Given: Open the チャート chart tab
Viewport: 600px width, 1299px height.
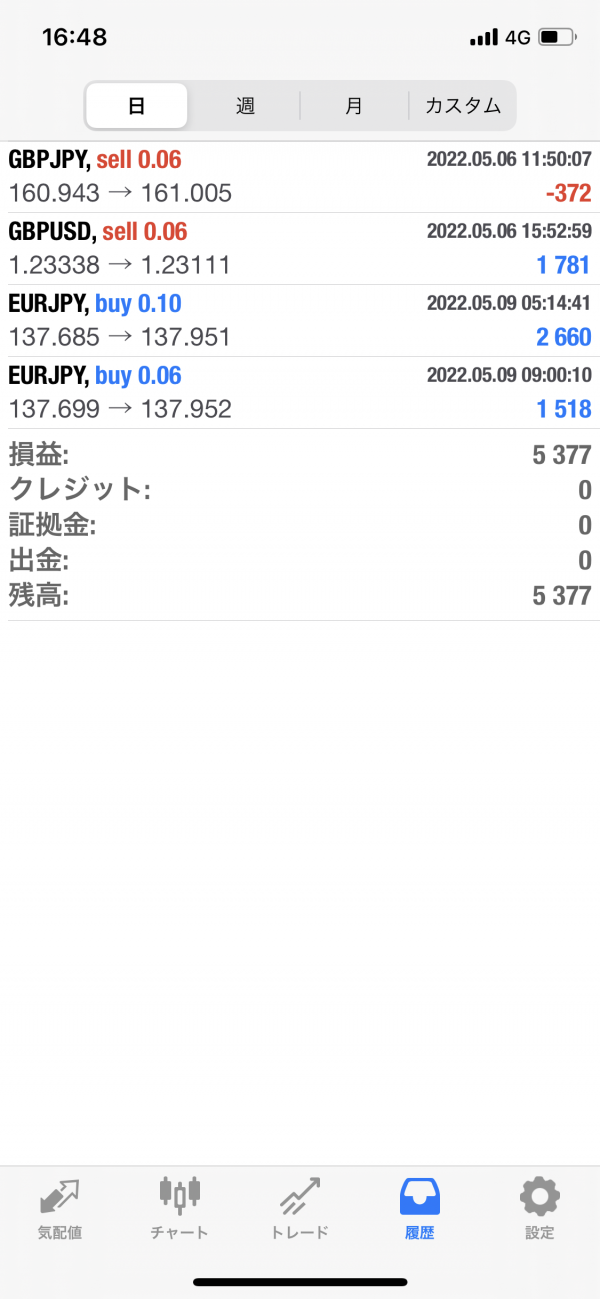Looking at the screenshot, I should click(x=180, y=1209).
